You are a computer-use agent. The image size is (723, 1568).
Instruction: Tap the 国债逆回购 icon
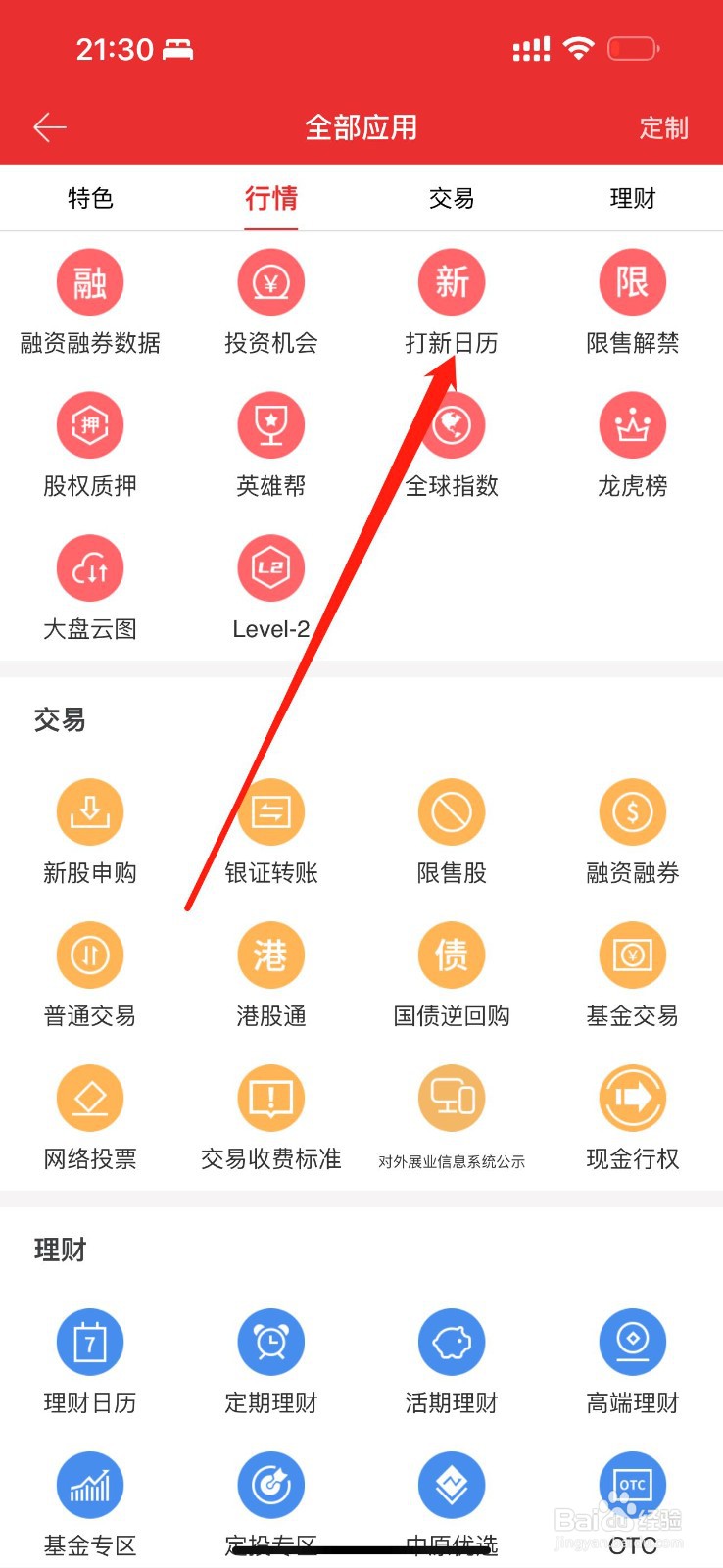[451, 971]
